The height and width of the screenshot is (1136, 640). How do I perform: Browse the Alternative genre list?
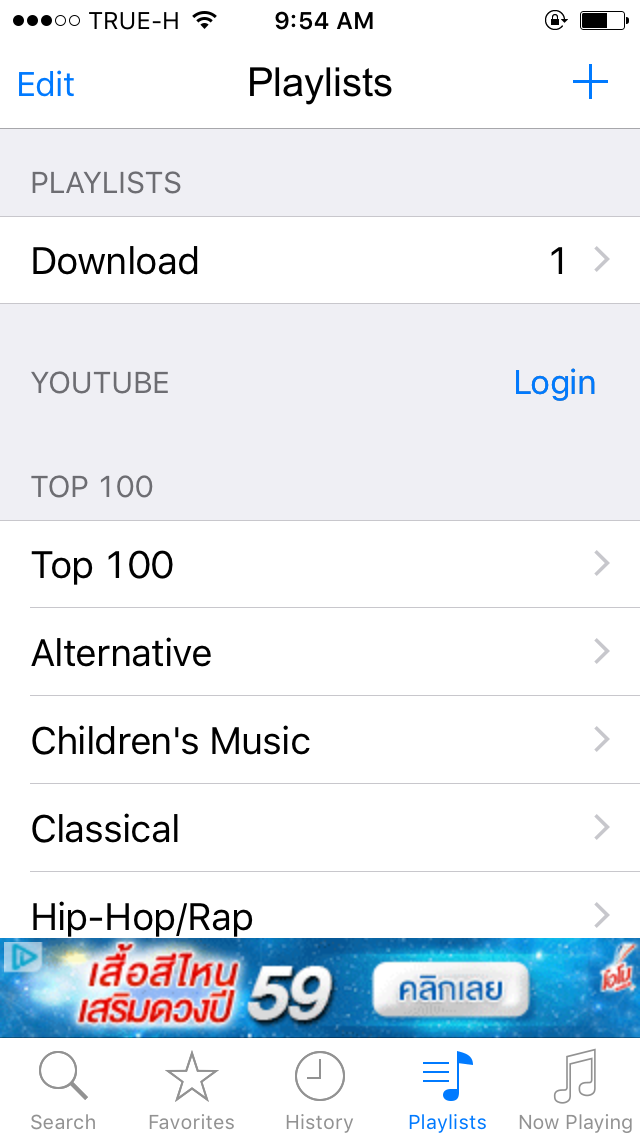(320, 653)
